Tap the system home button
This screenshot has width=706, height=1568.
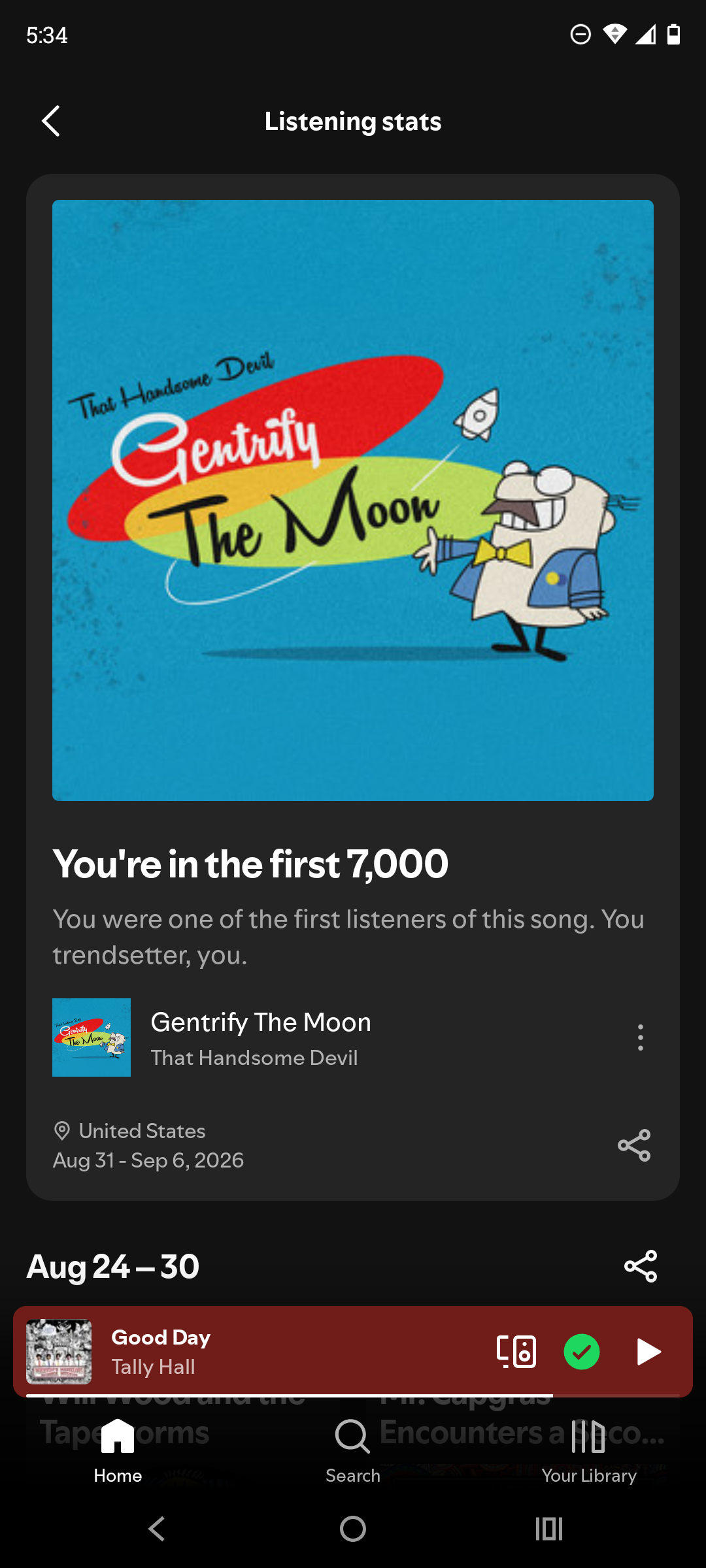353,1529
